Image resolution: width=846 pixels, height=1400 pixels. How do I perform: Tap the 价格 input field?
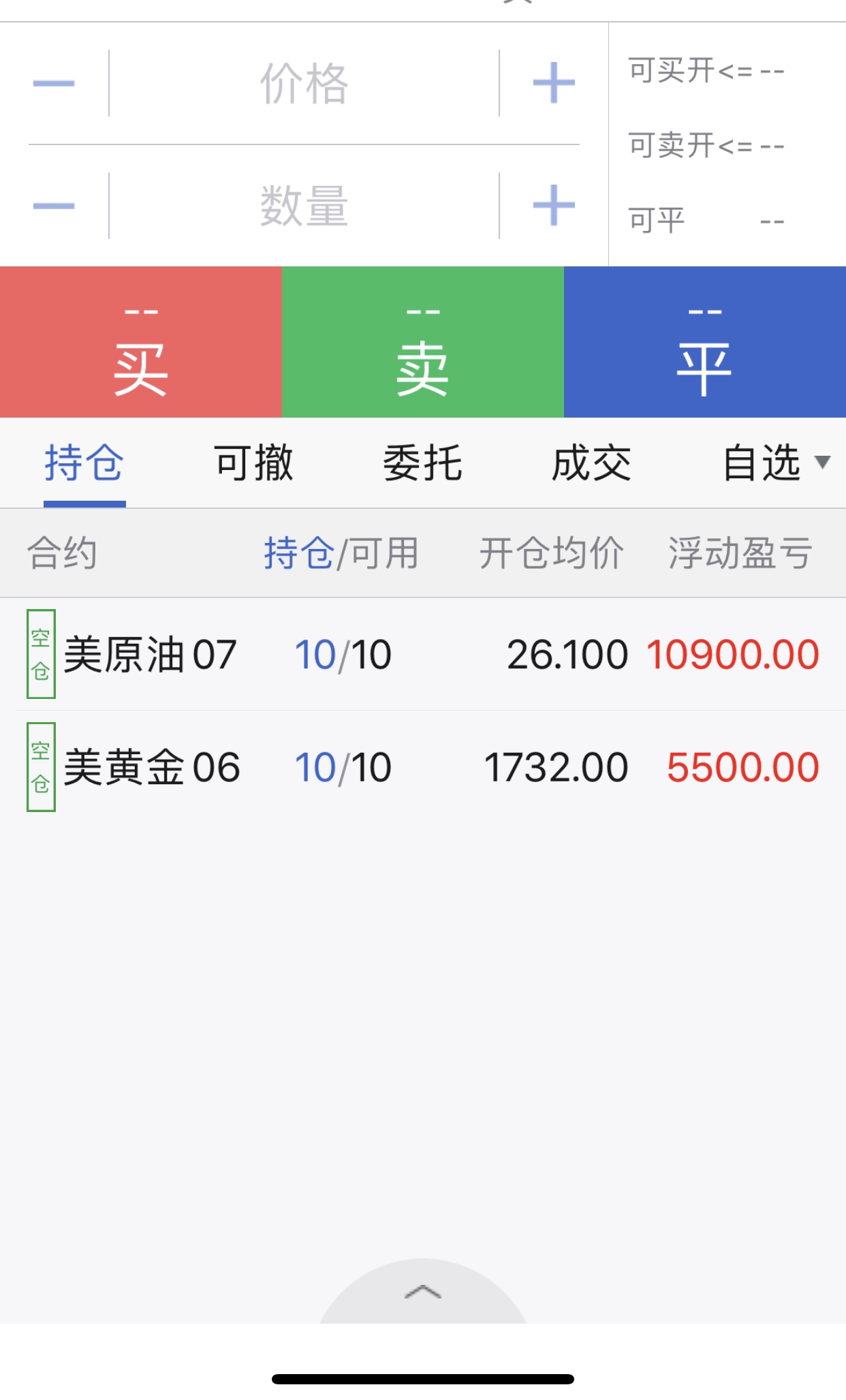pyautogui.click(x=304, y=84)
